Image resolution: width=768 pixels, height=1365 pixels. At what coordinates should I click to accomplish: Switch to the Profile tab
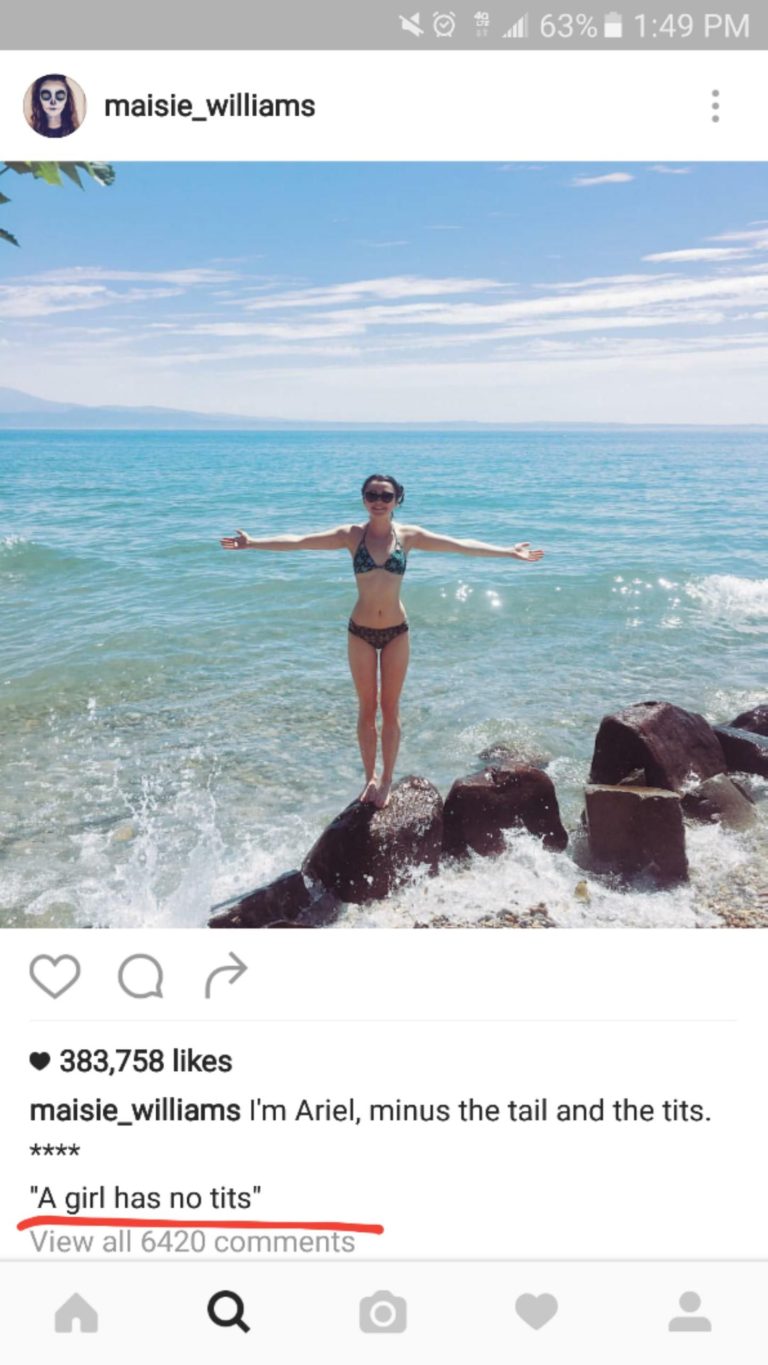coord(689,1312)
